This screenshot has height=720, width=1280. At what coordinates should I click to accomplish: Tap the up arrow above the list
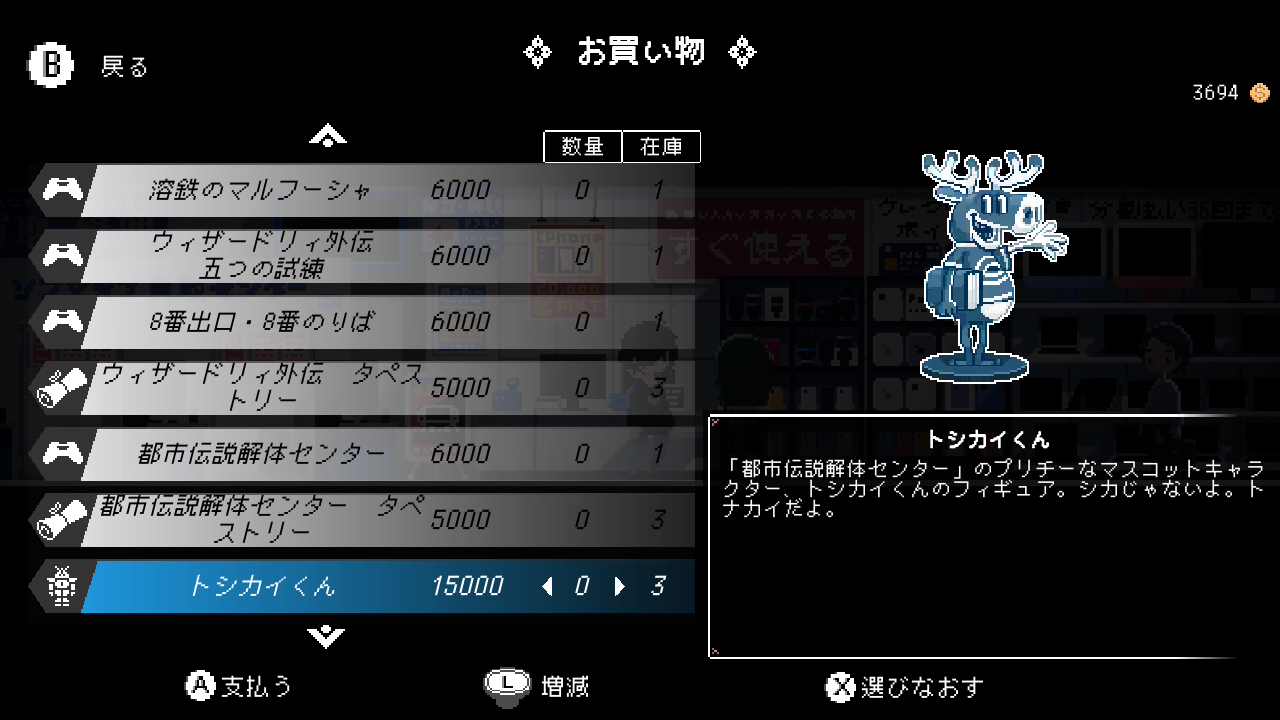tap(327, 136)
